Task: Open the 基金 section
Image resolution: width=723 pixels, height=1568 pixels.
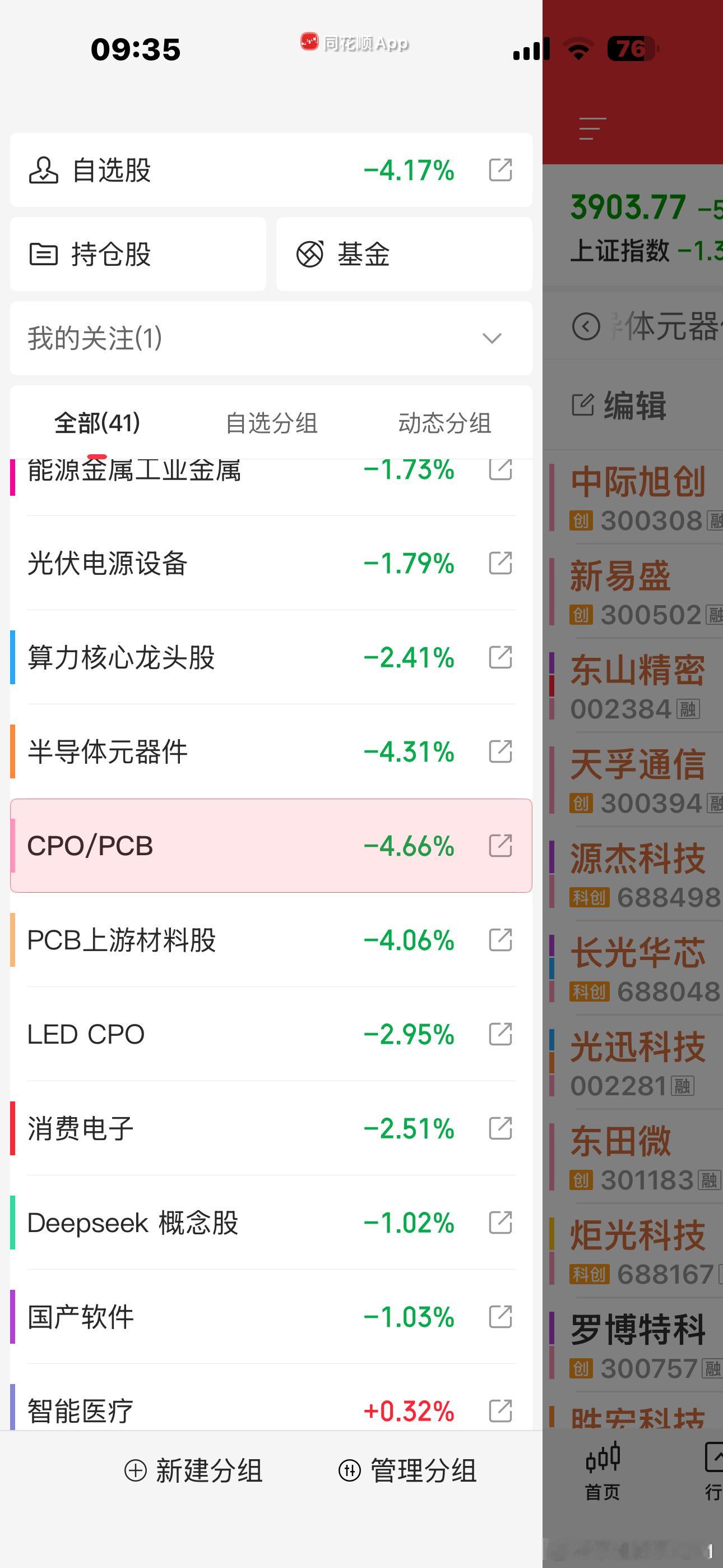Action: click(404, 254)
